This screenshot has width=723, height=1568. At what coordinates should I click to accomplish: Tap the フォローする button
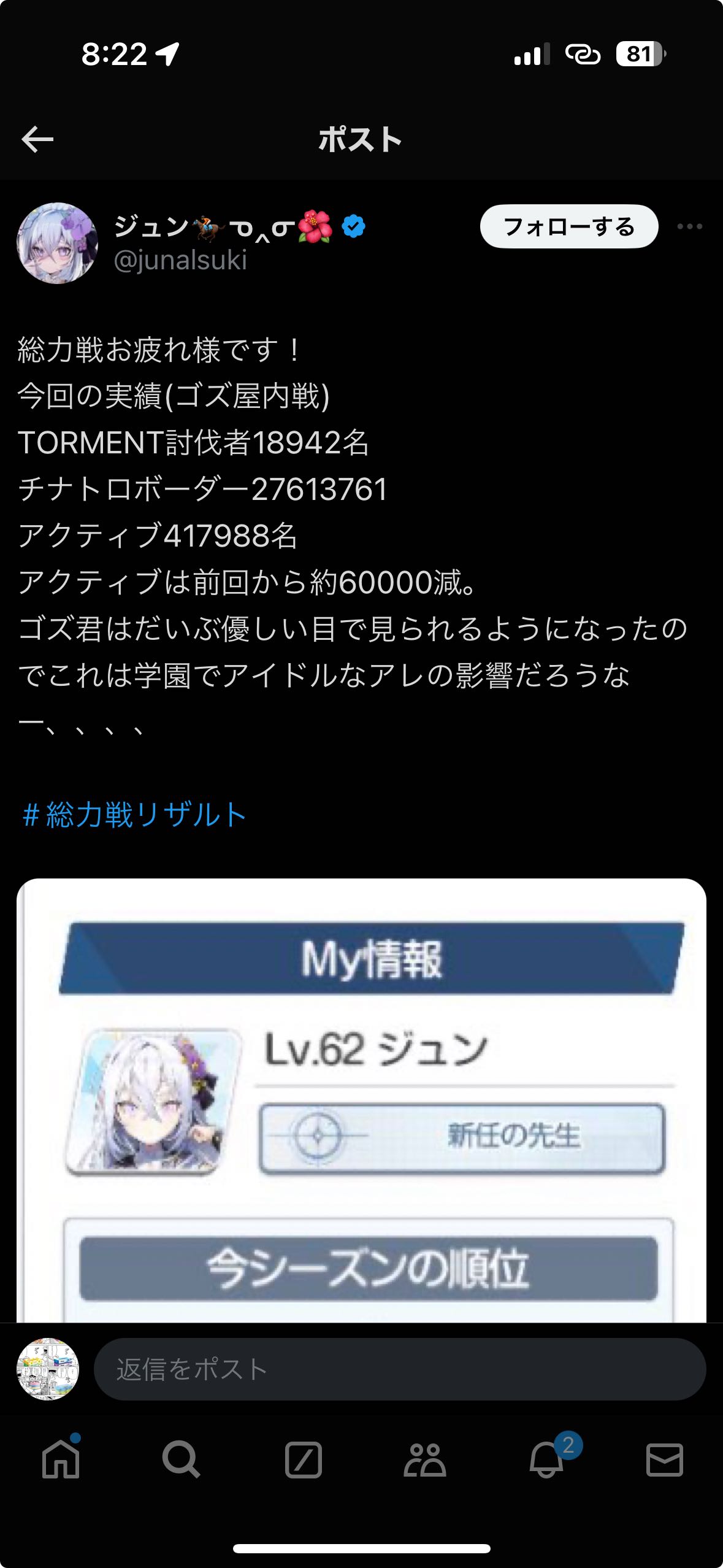click(568, 227)
